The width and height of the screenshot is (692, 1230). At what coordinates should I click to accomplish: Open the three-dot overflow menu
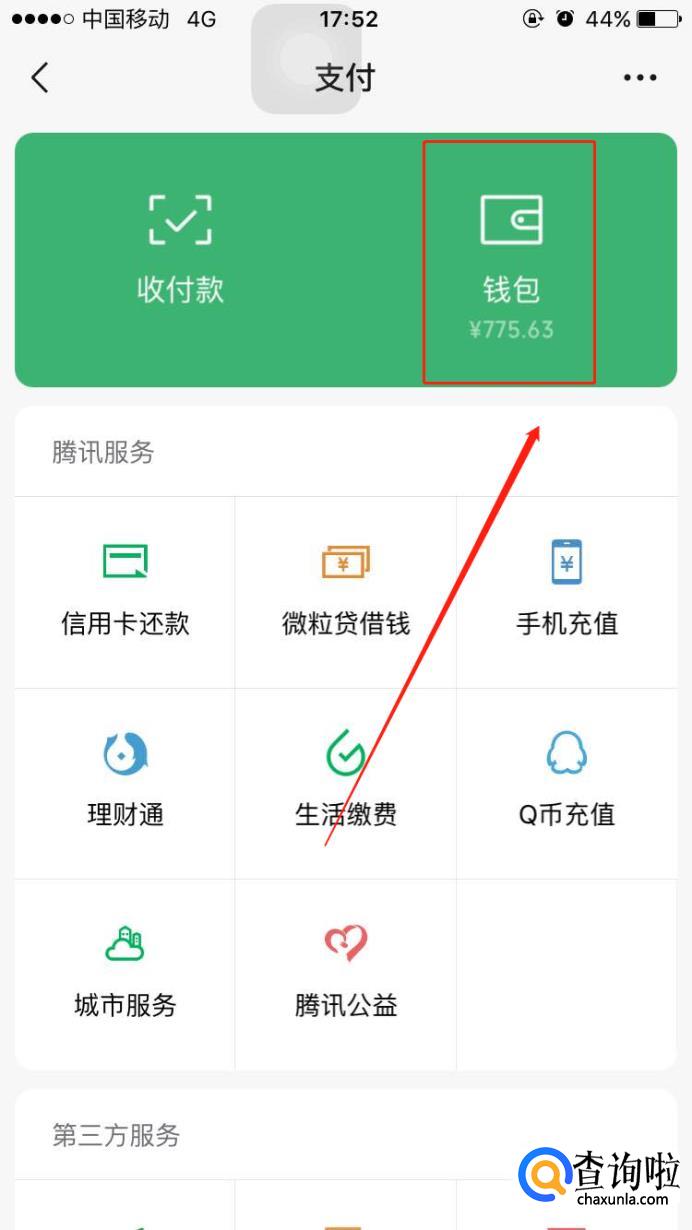640,77
